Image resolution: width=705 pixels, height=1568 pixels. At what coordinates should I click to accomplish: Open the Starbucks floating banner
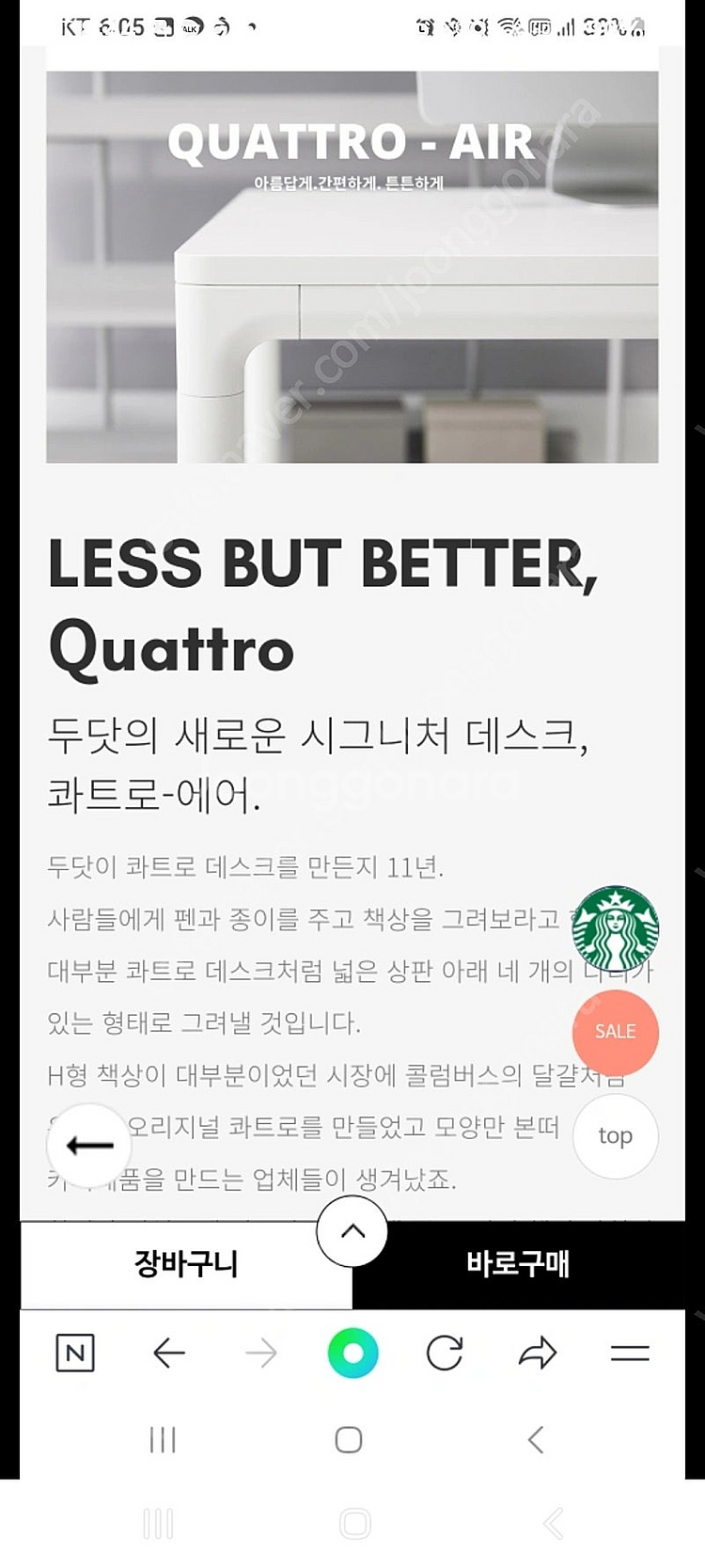(x=615, y=928)
